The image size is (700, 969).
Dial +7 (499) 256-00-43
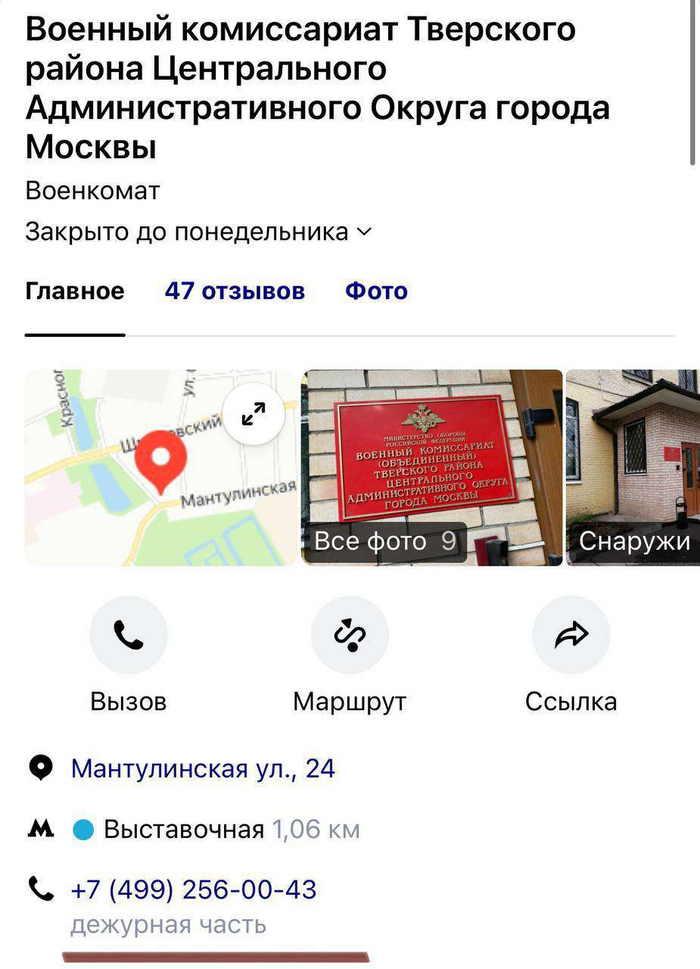194,889
